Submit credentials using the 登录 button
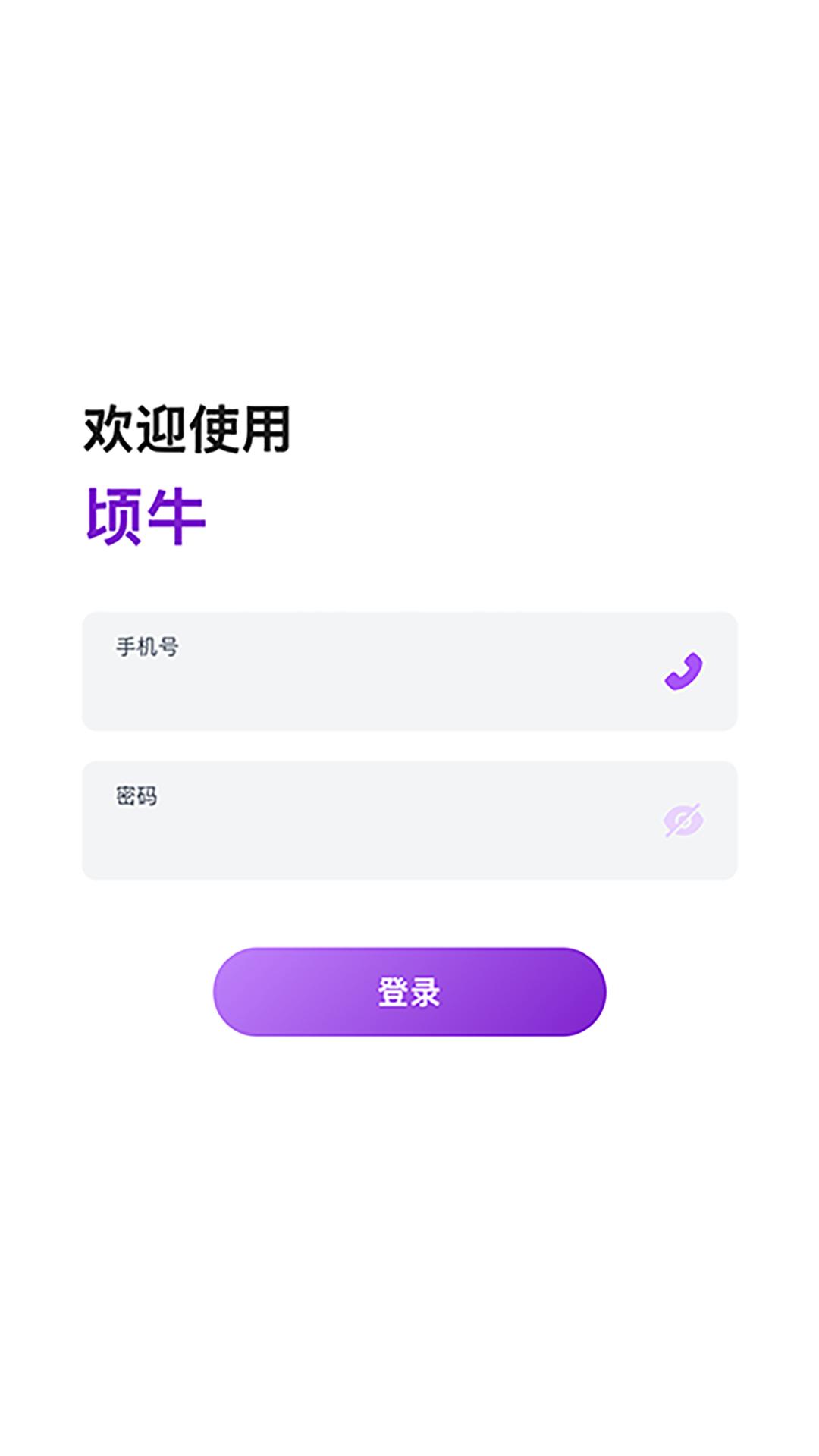Screen dimensions: 819x1456 (x=409, y=990)
